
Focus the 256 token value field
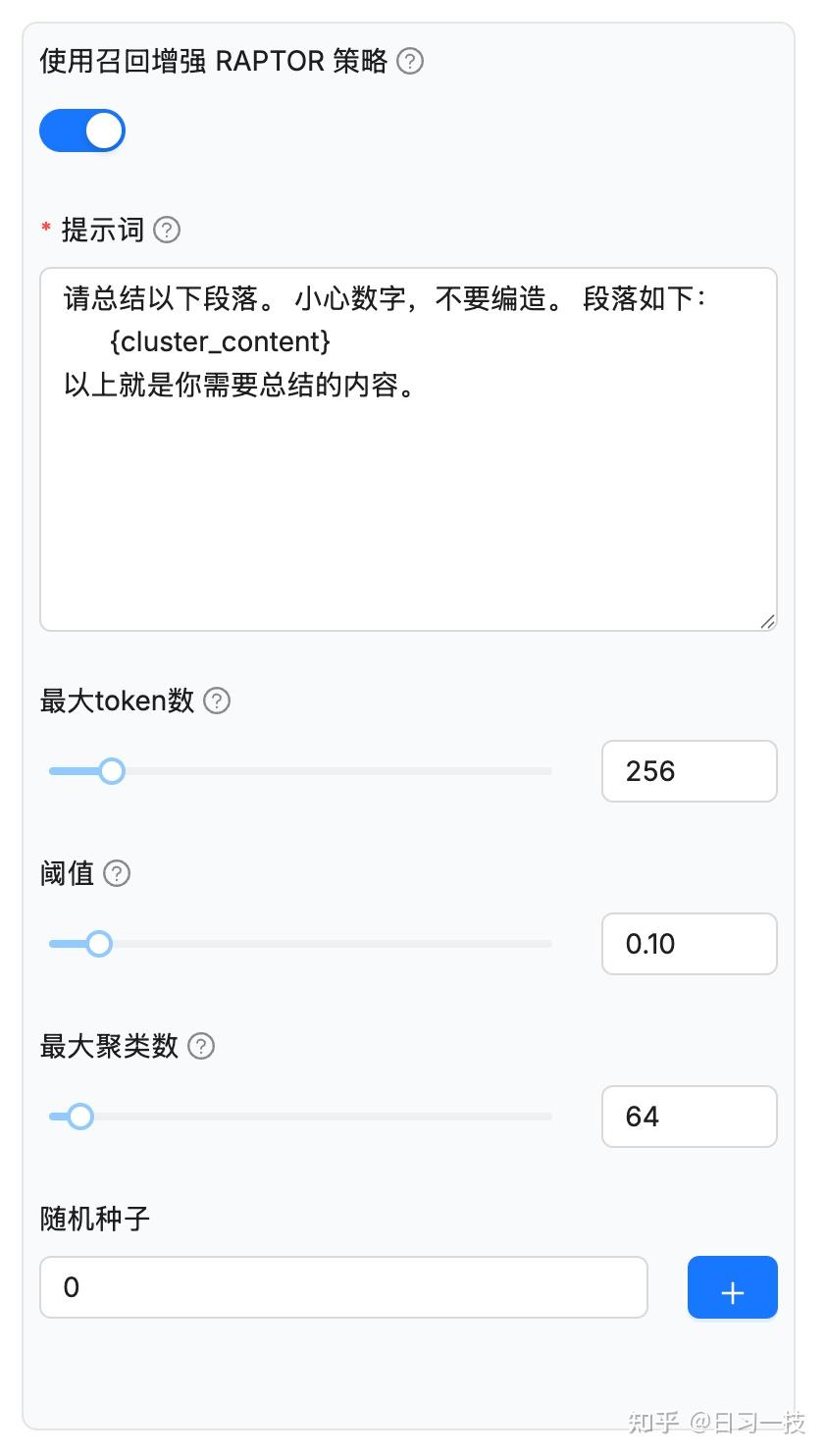tap(689, 771)
